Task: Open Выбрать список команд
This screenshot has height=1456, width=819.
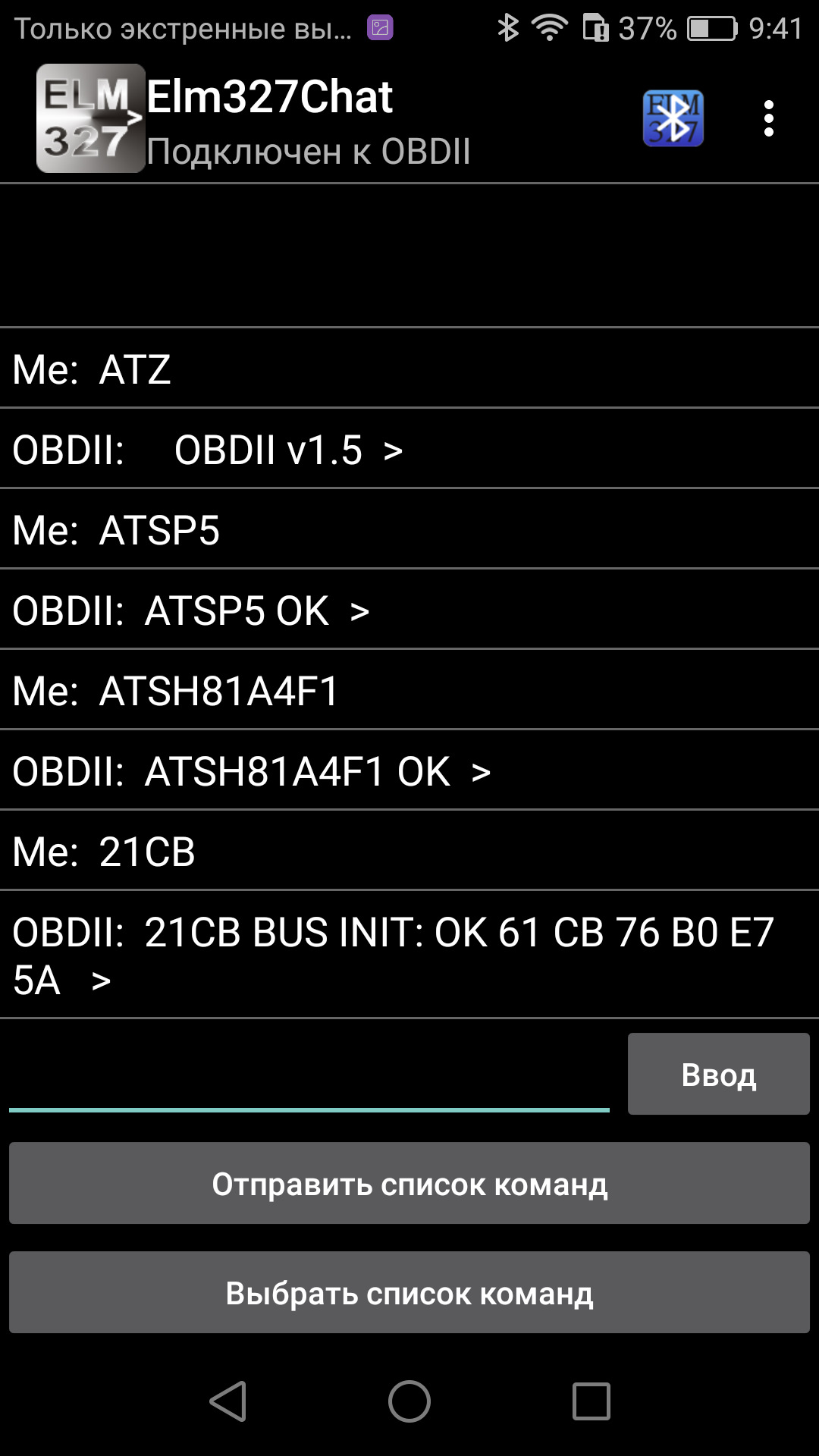Action: (409, 1292)
